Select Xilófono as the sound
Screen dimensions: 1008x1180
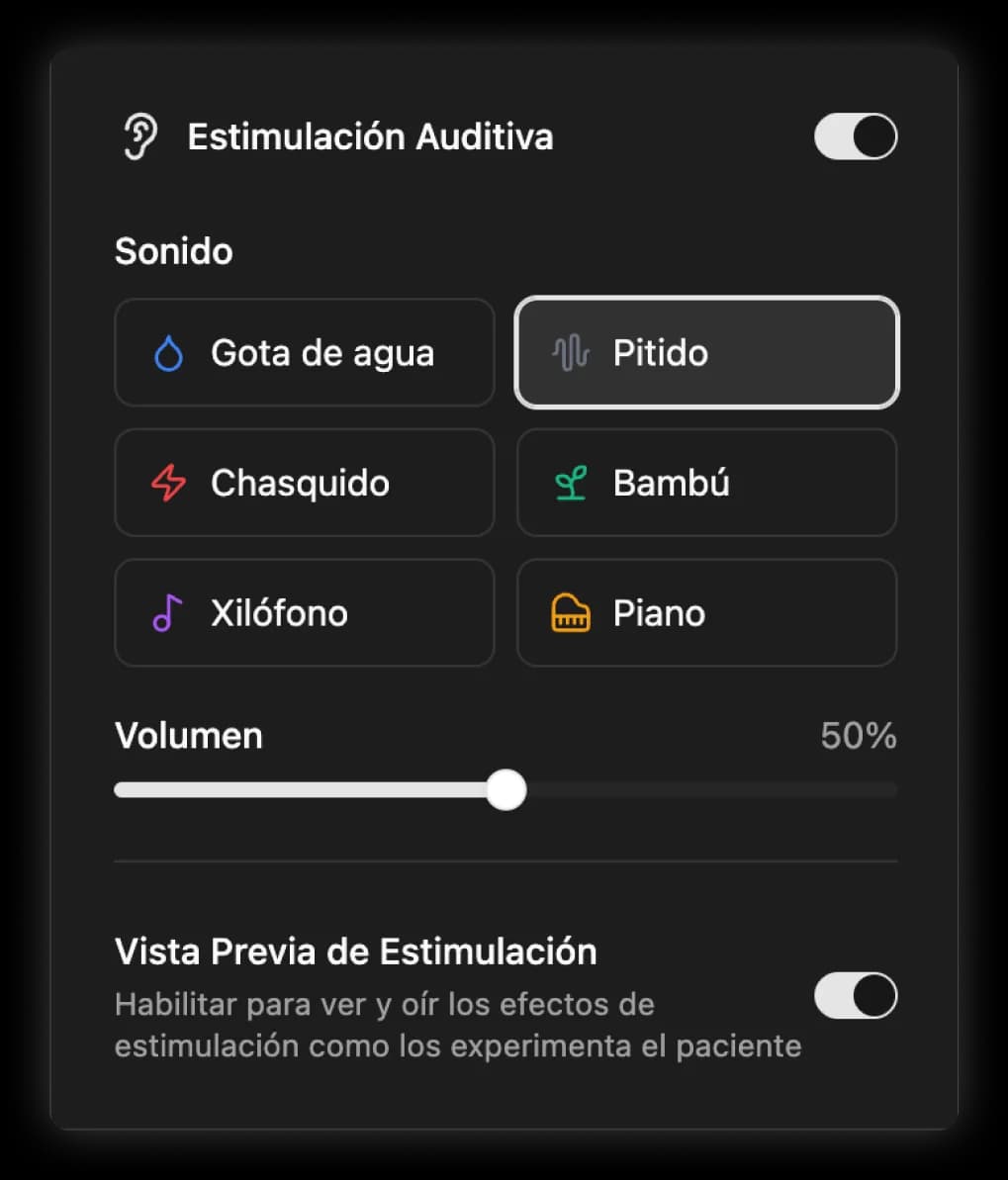point(304,613)
